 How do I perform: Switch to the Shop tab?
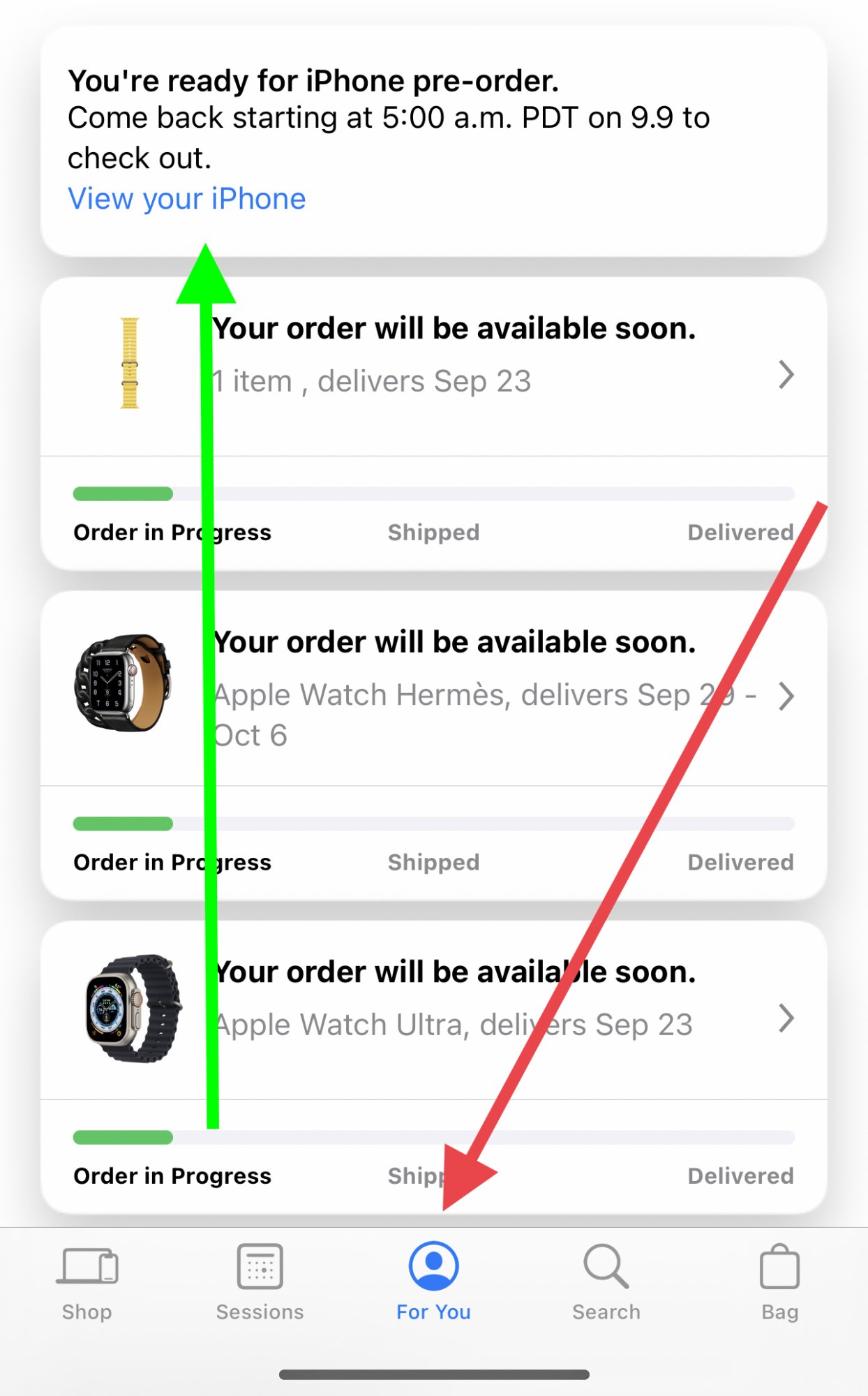tap(87, 1282)
